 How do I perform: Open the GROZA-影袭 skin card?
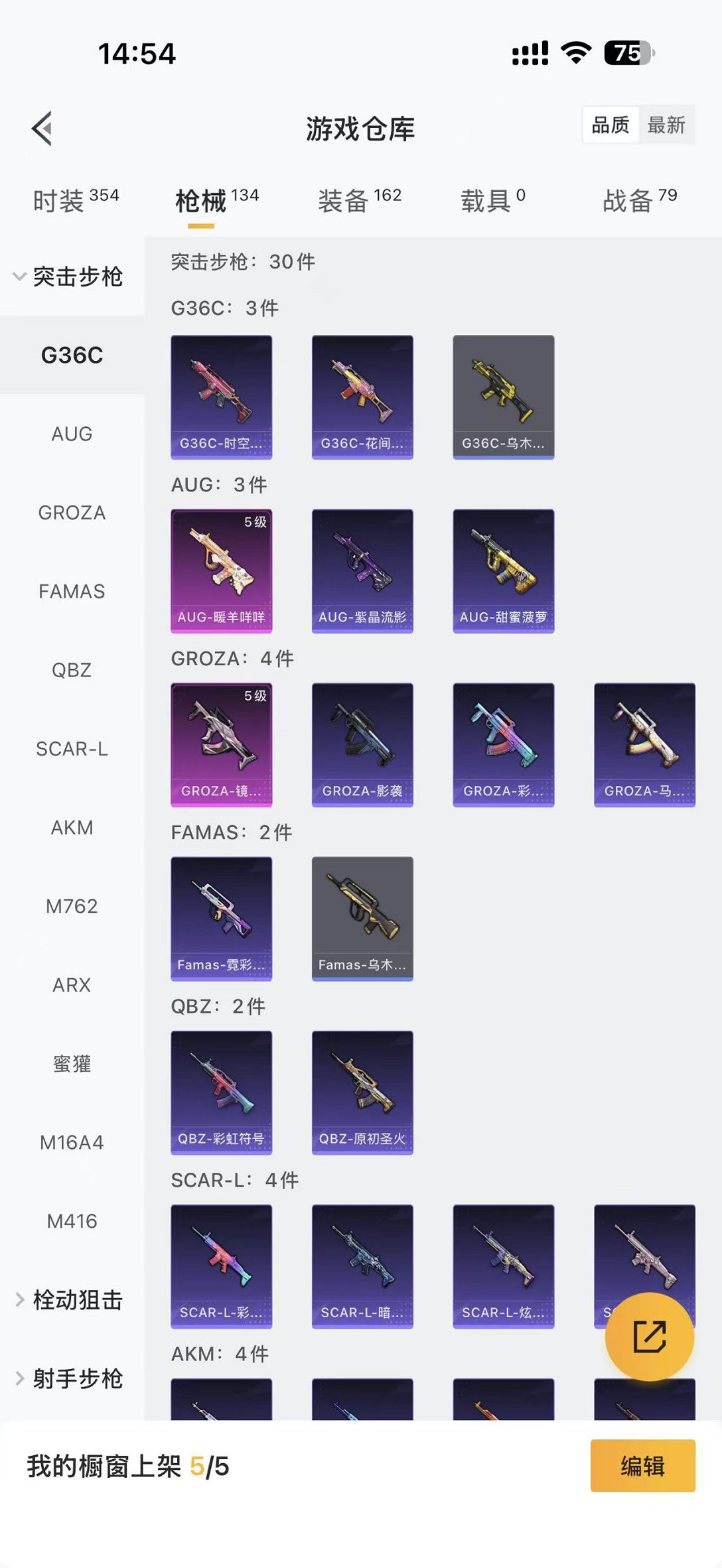point(362,745)
